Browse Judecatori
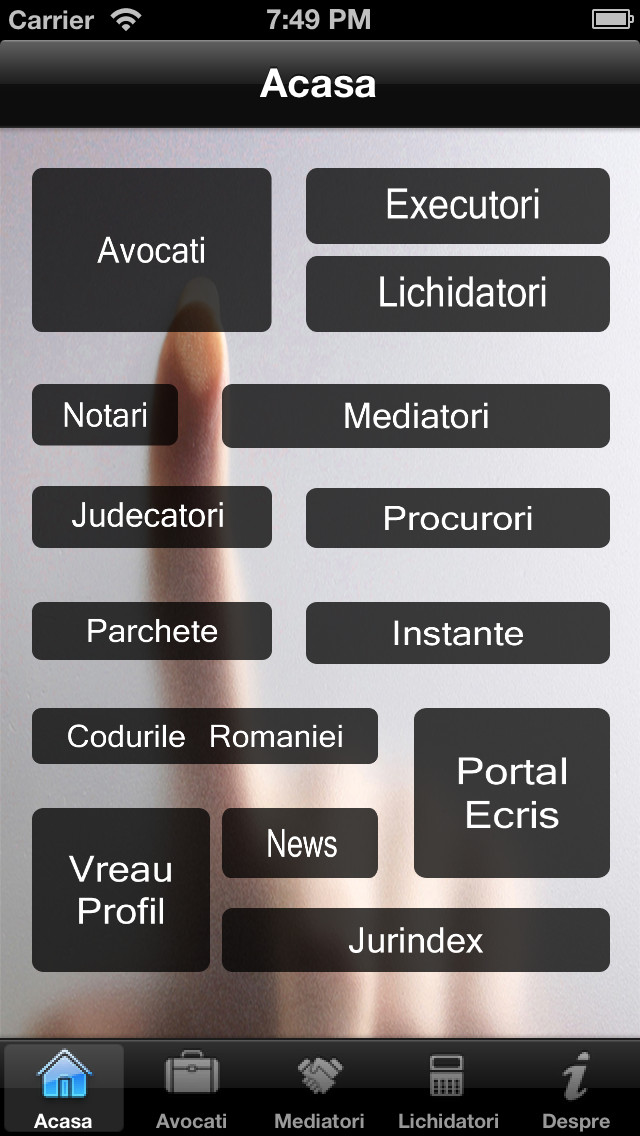Image resolution: width=640 pixels, height=1136 pixels. 151,517
